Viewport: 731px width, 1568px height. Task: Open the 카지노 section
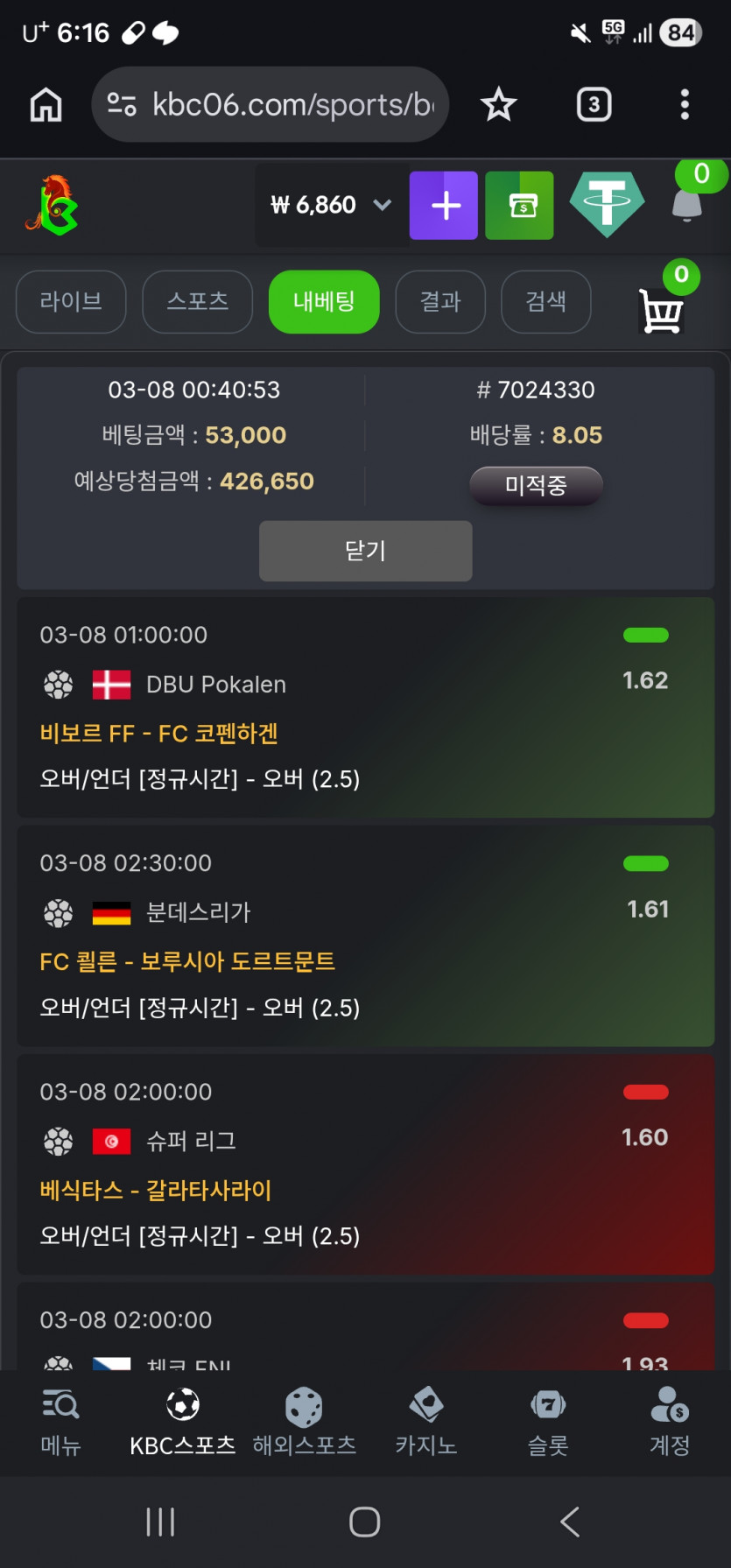[426, 1422]
